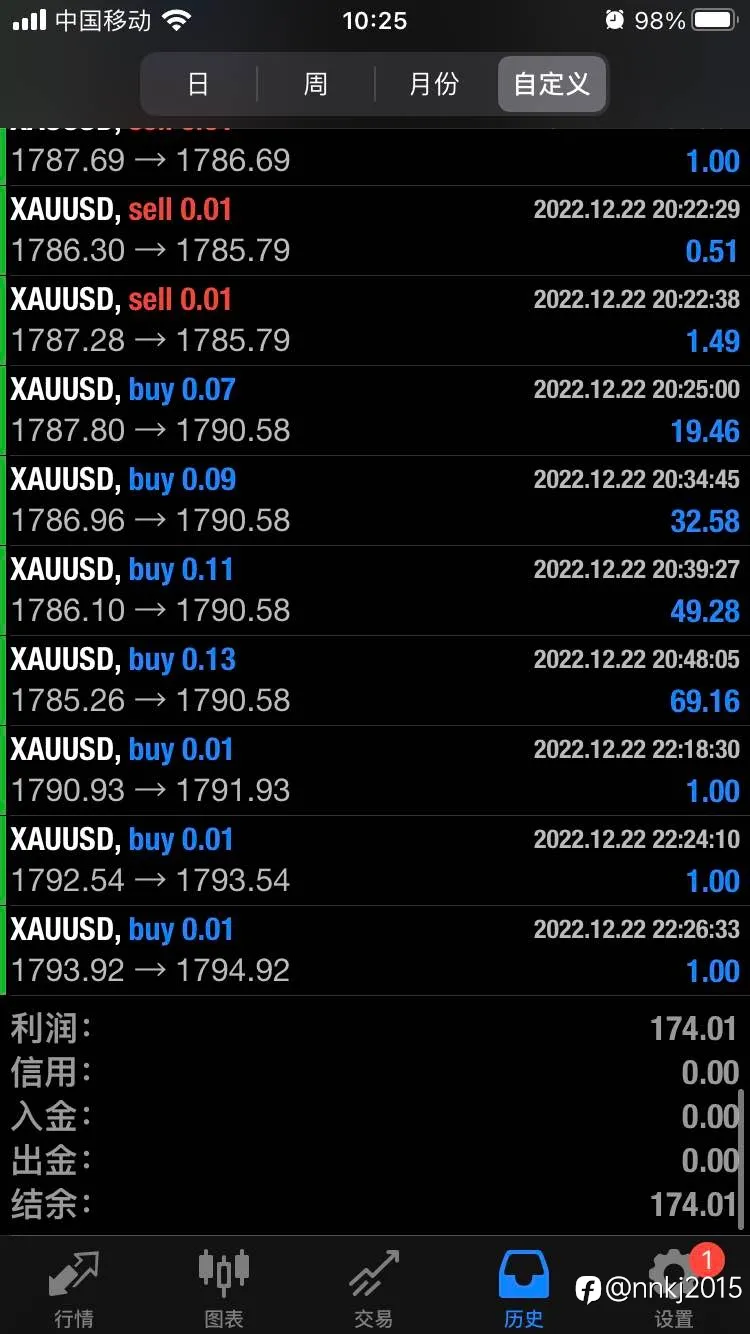Open the 设置 settings tab
This screenshot has height=1334, width=750.
[674, 1286]
